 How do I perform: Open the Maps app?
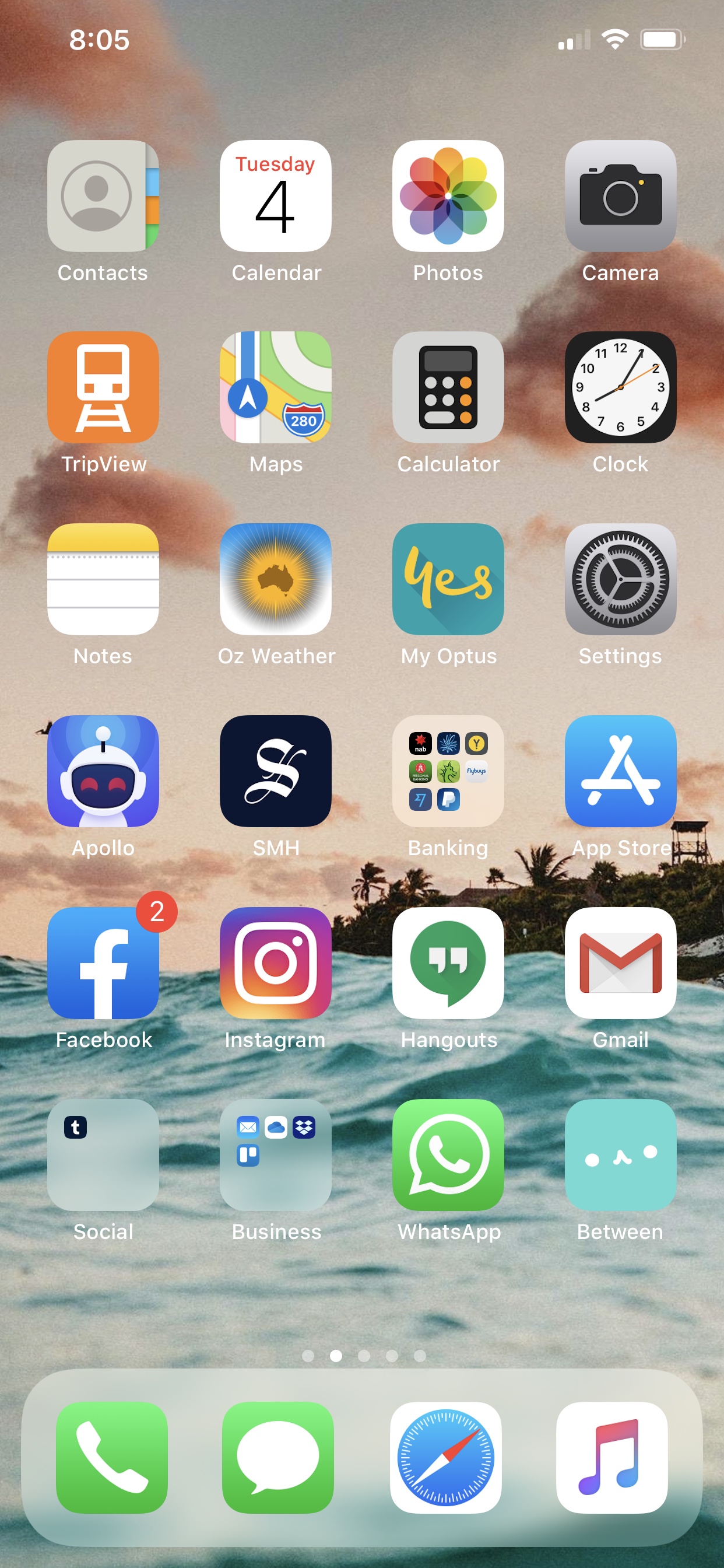[x=276, y=387]
